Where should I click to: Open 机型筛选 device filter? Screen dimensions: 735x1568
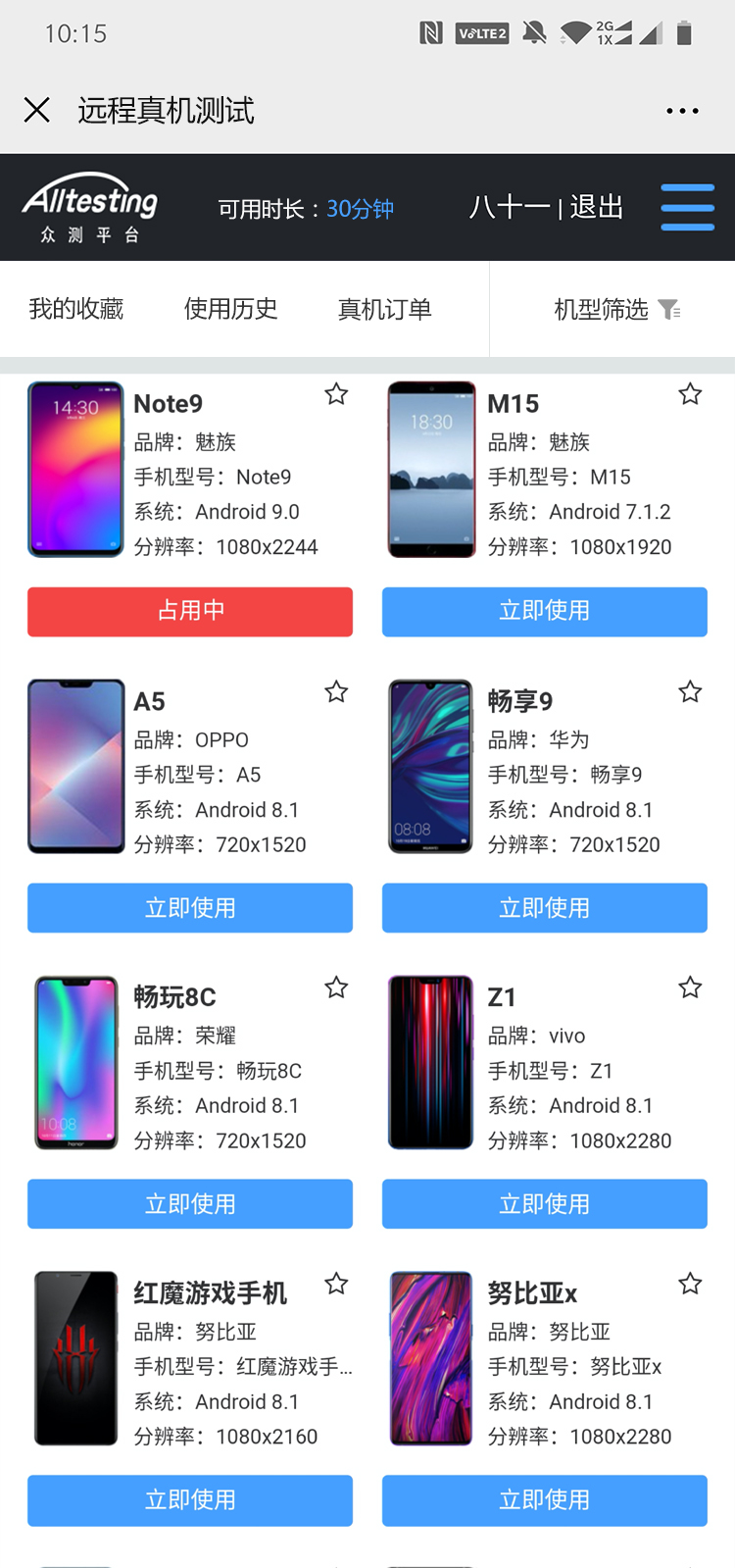tap(615, 310)
